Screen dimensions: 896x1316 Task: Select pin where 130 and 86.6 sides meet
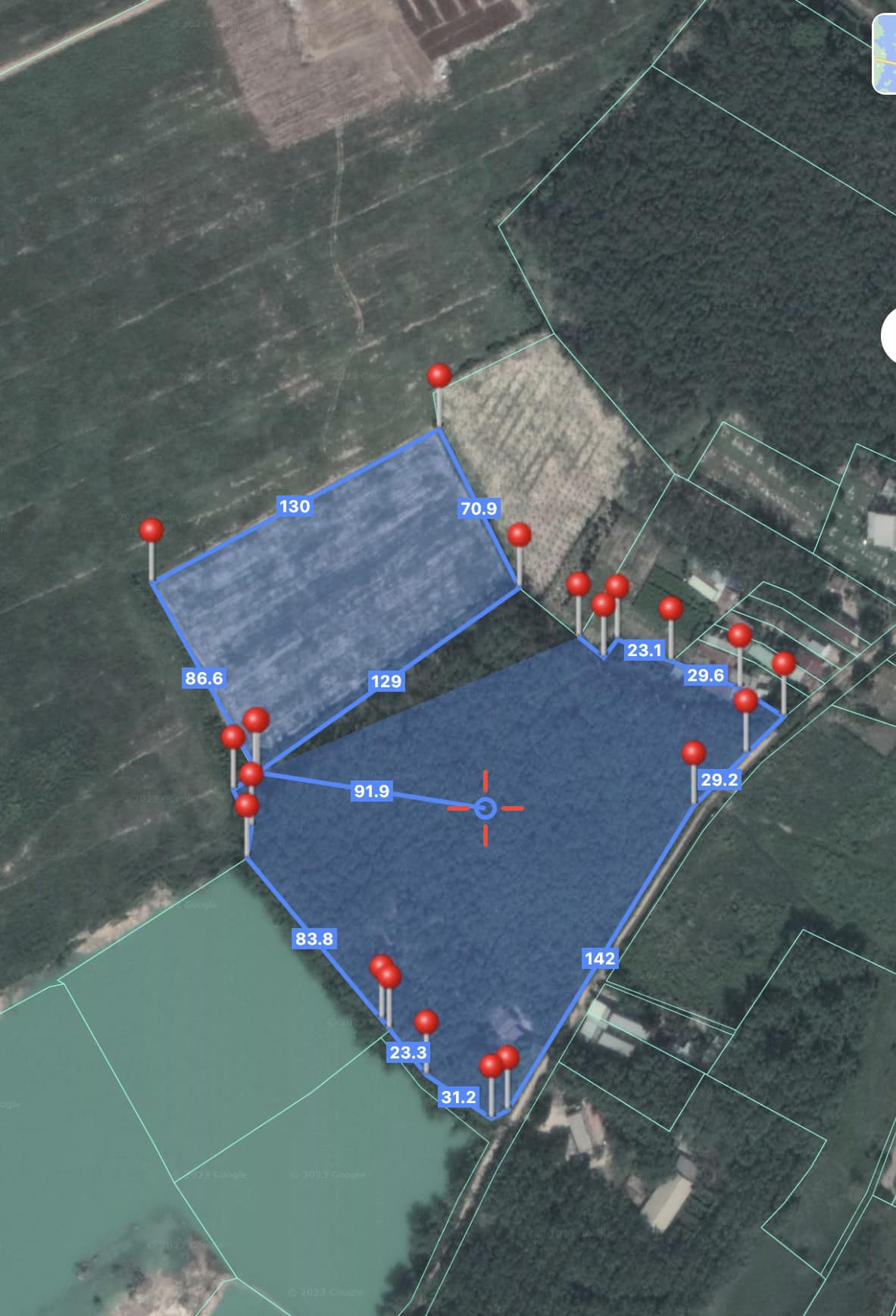pos(151,530)
